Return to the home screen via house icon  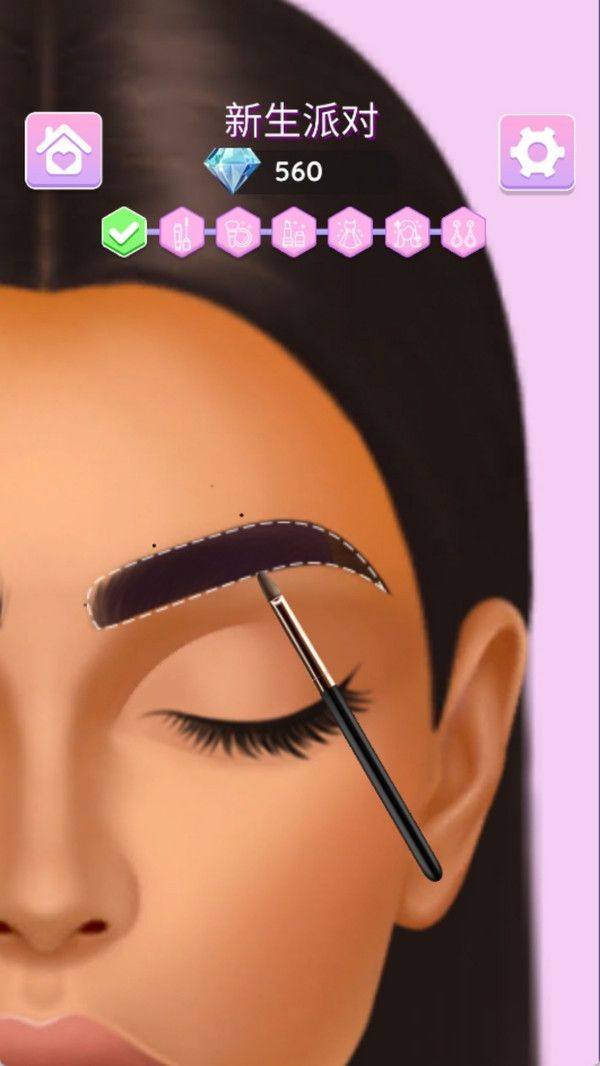tap(63, 150)
